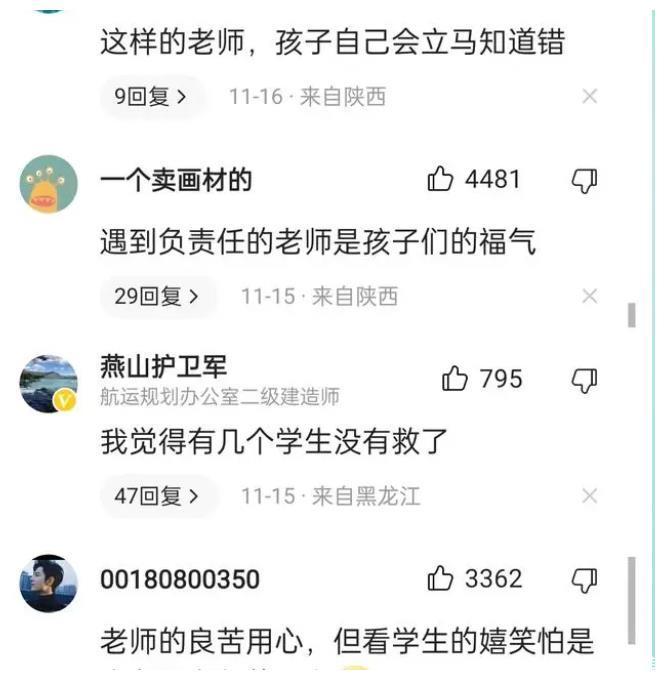Open 燕山护卫军 profile avatar

pyautogui.click(x=48, y=384)
